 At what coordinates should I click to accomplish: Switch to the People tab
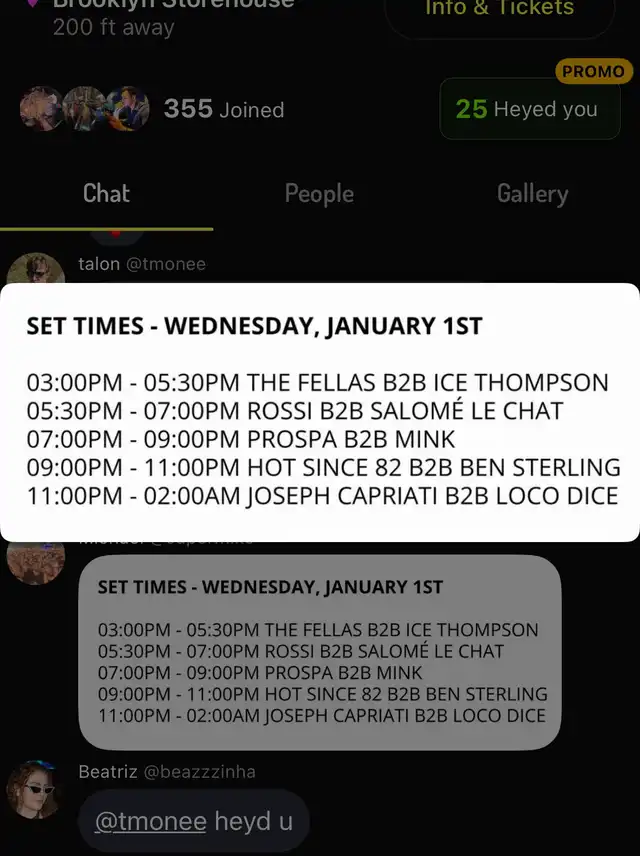pos(319,193)
